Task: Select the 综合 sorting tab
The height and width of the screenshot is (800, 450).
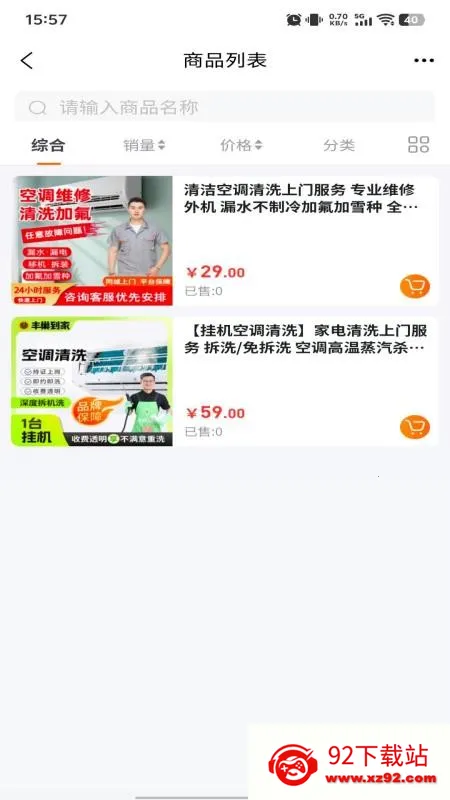Action: coord(48,145)
